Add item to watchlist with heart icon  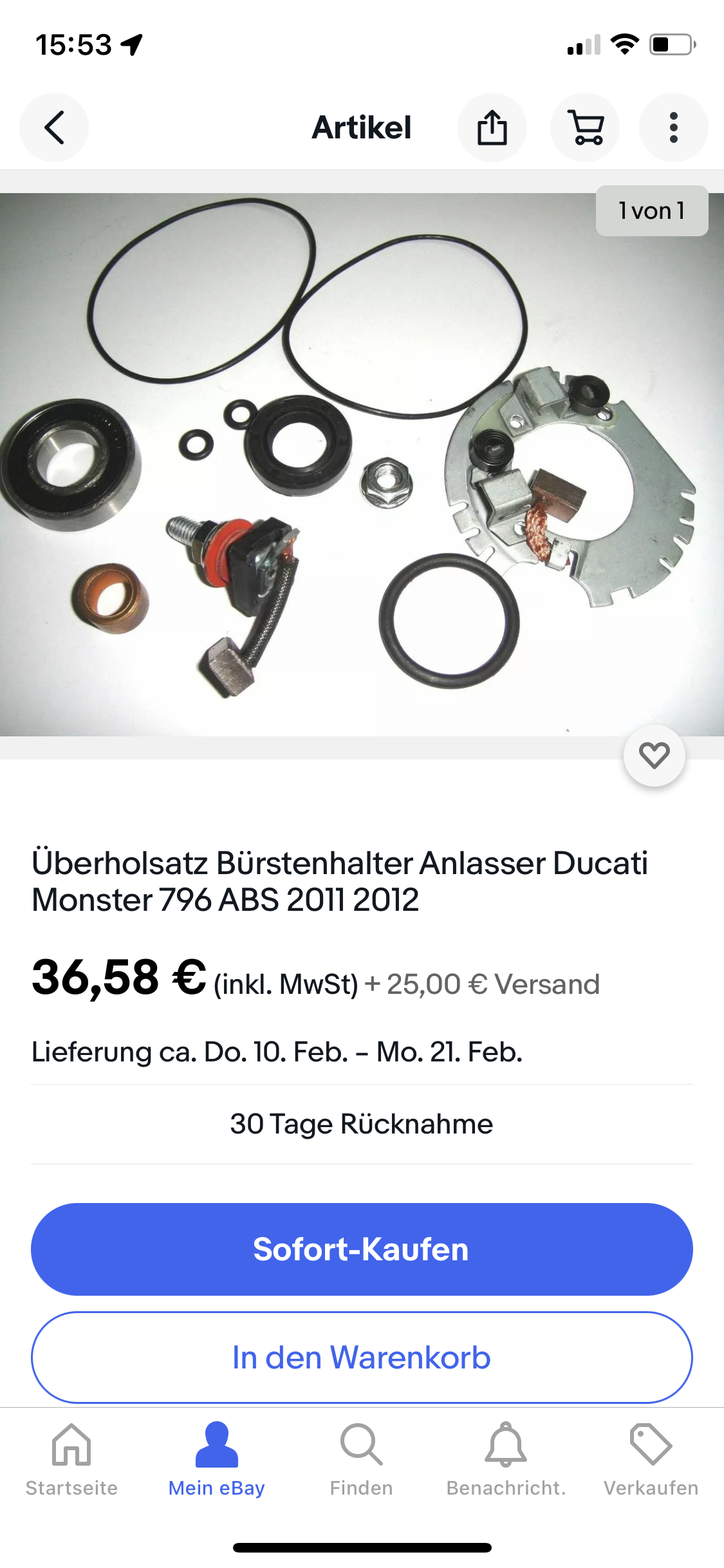coord(654,756)
